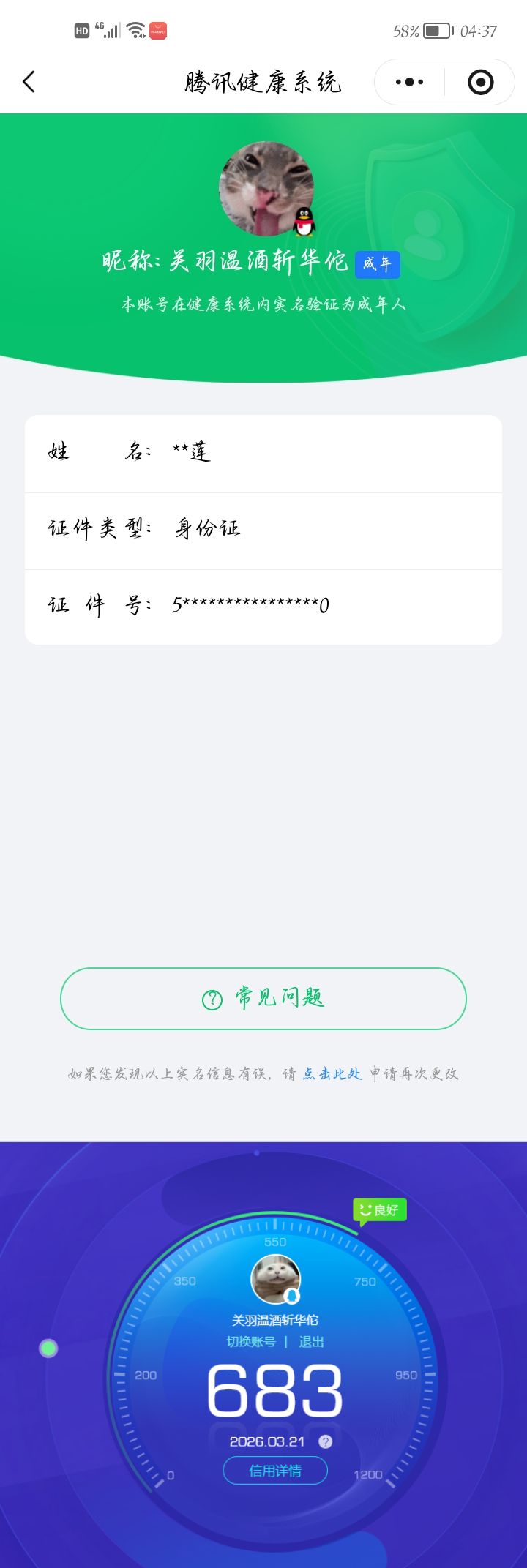
Task: Open the mini program three-dot menu
Action: tap(409, 82)
